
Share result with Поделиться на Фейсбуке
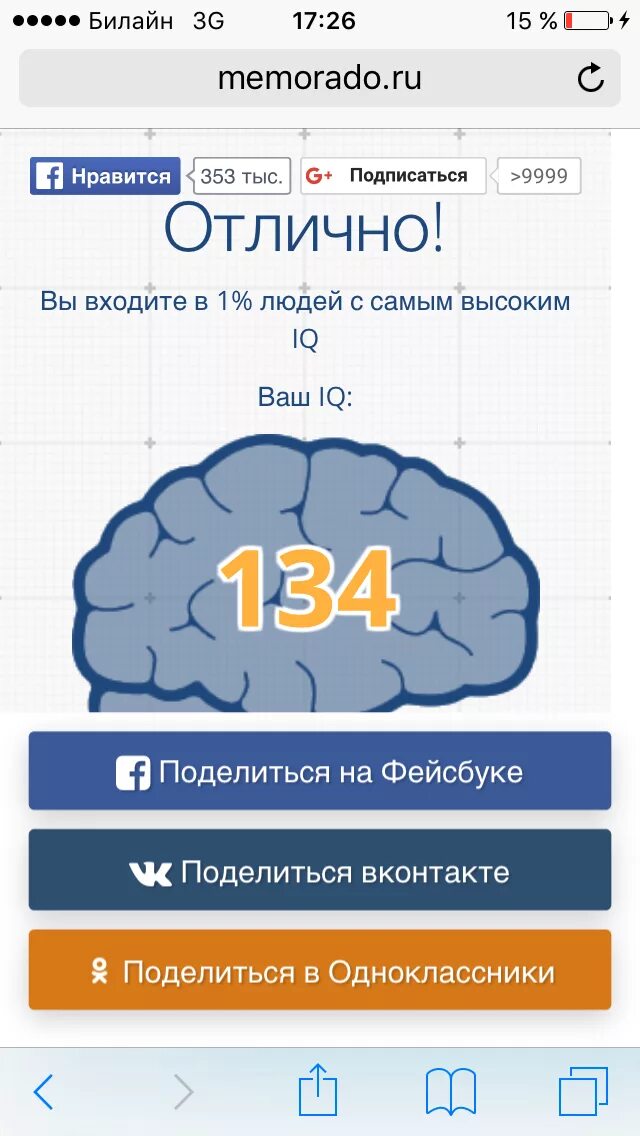[320, 771]
